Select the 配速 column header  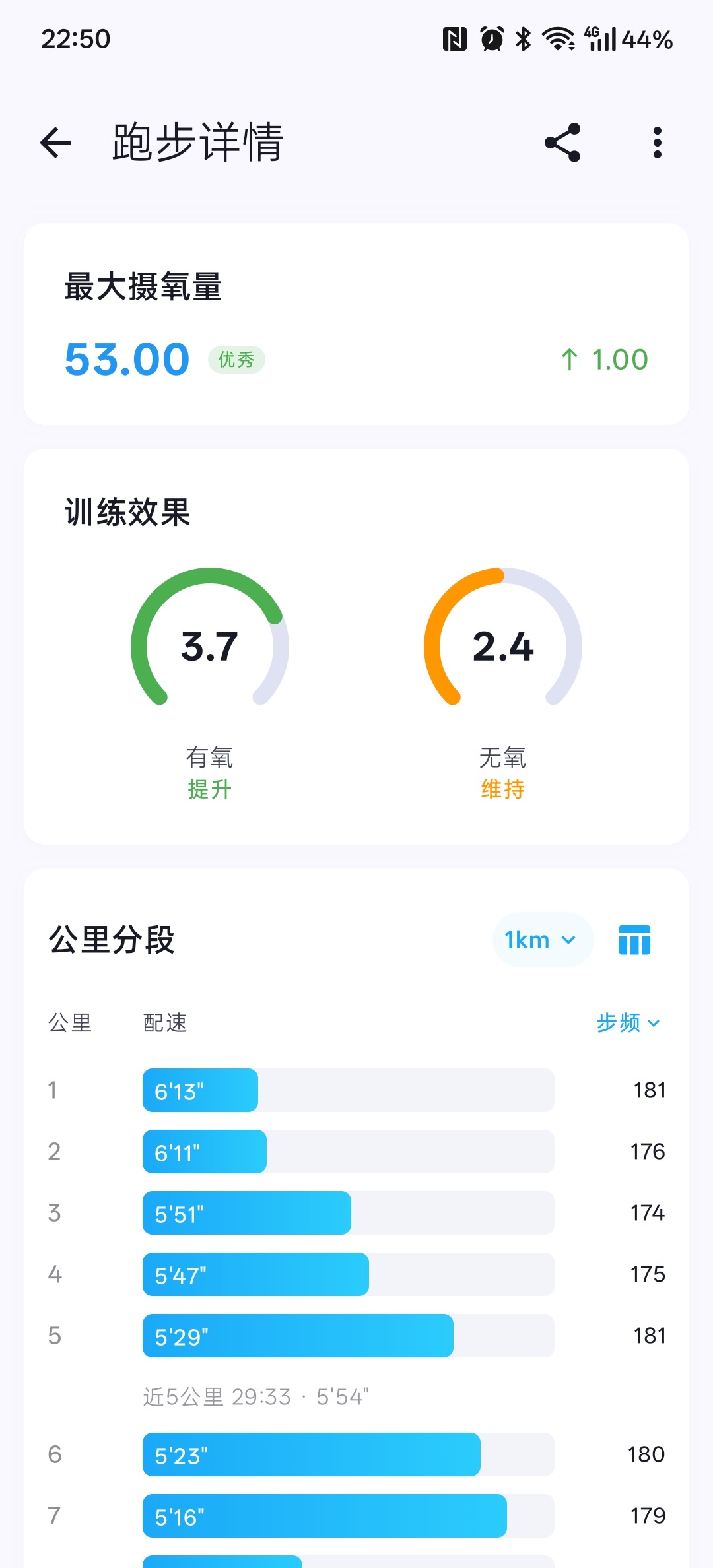click(163, 1022)
